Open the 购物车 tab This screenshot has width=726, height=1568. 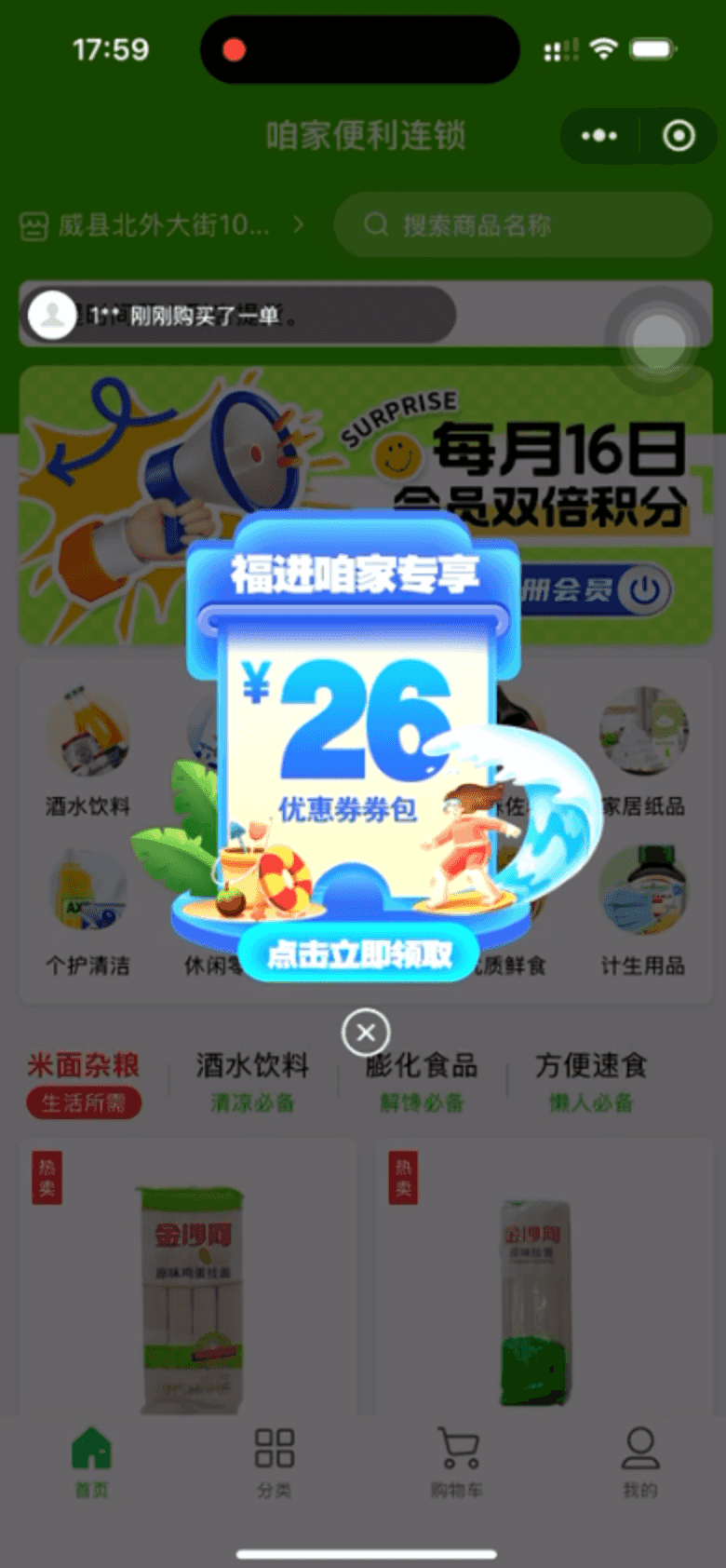[x=457, y=1461]
